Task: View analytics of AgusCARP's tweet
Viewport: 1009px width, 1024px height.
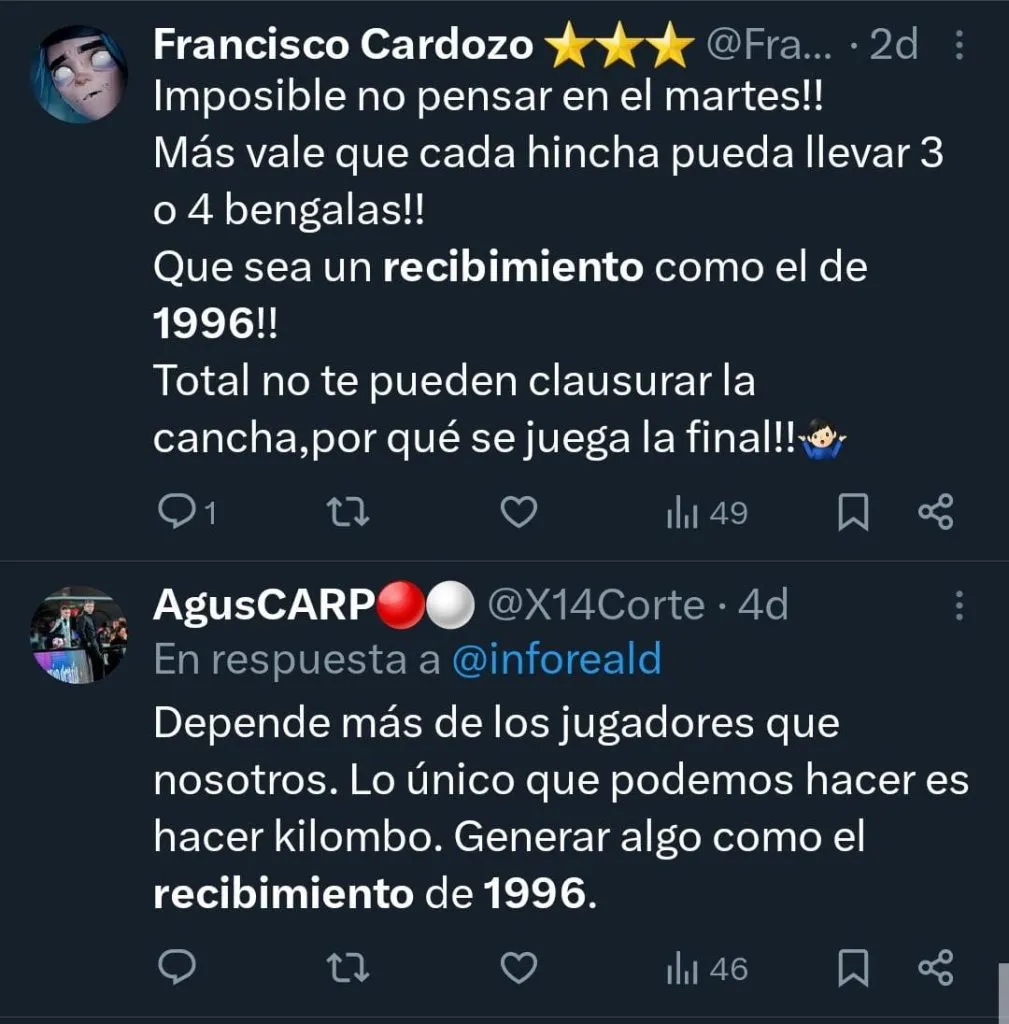Action: (x=706, y=967)
